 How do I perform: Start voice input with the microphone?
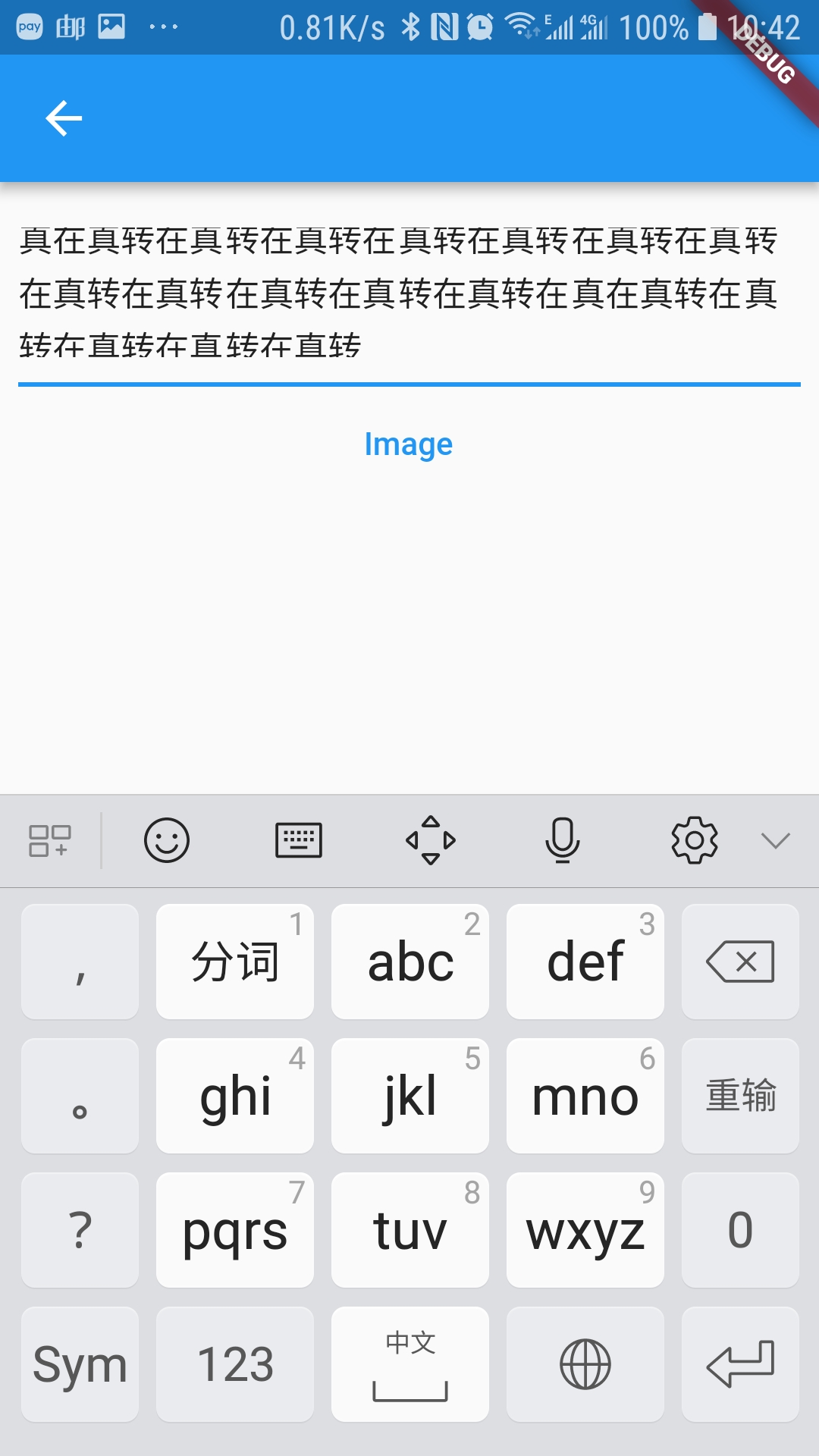[562, 840]
